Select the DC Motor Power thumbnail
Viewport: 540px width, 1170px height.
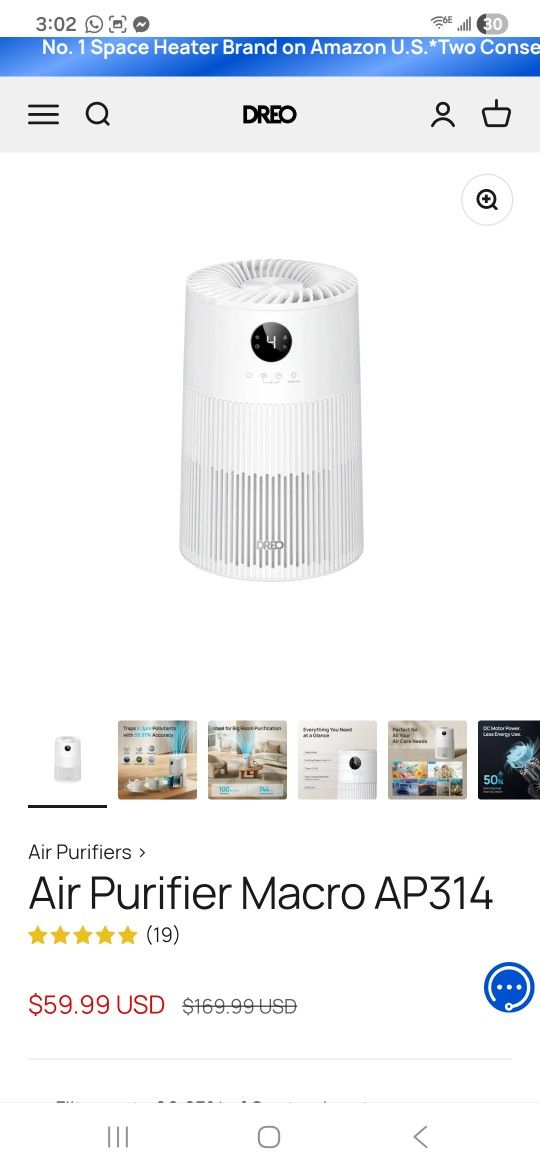[509, 760]
